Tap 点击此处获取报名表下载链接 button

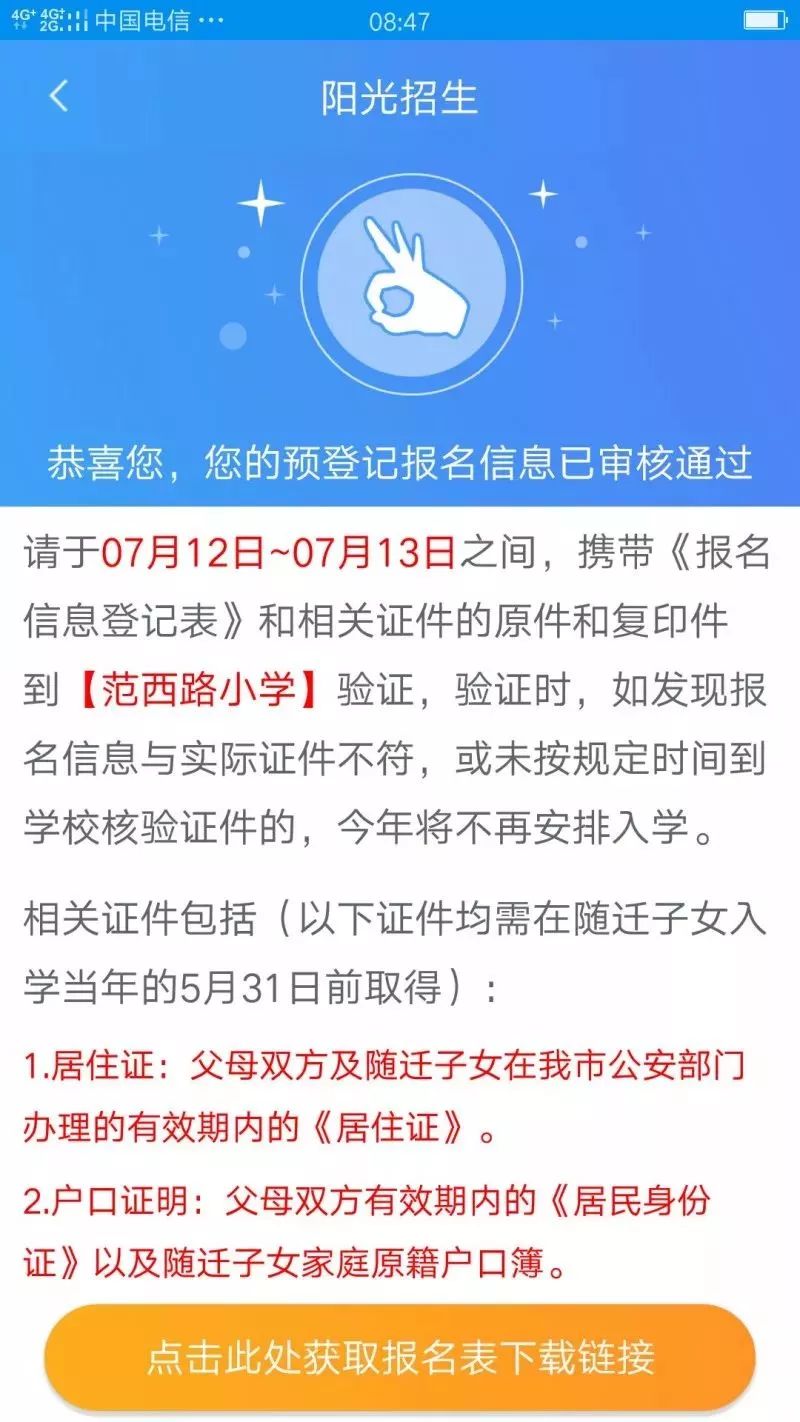tap(400, 1358)
